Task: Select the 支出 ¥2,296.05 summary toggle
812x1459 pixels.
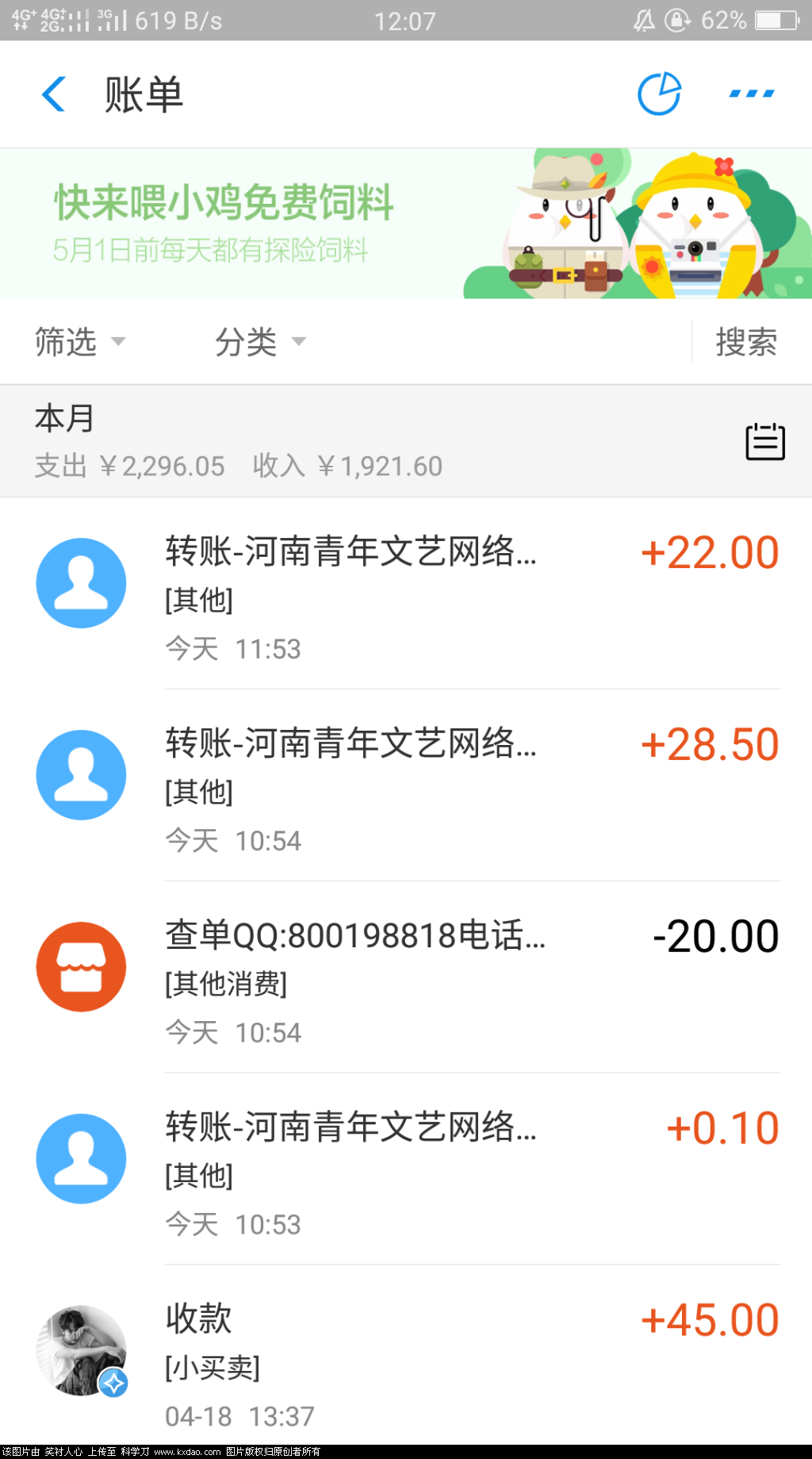Action: click(x=129, y=466)
